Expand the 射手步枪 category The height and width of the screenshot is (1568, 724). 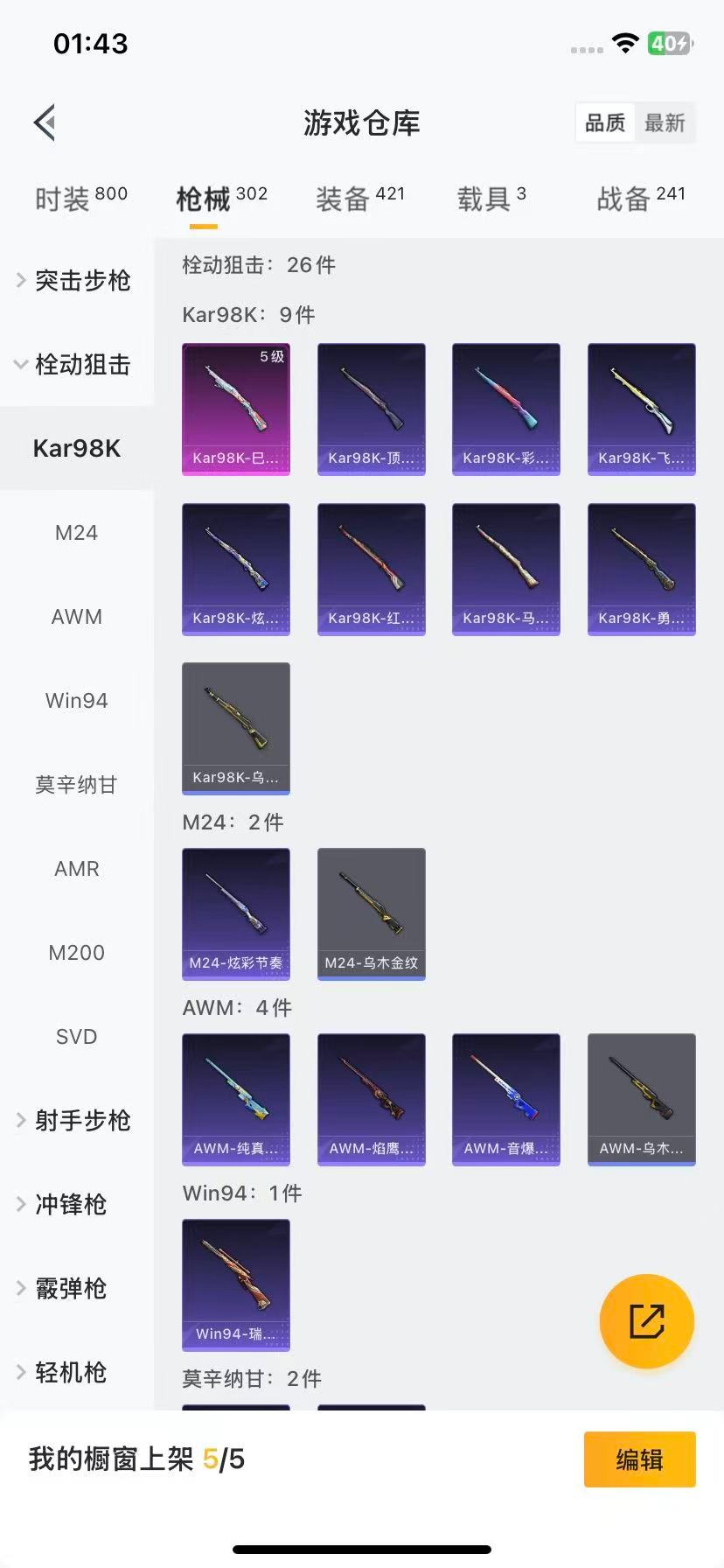pyautogui.click(x=75, y=1121)
